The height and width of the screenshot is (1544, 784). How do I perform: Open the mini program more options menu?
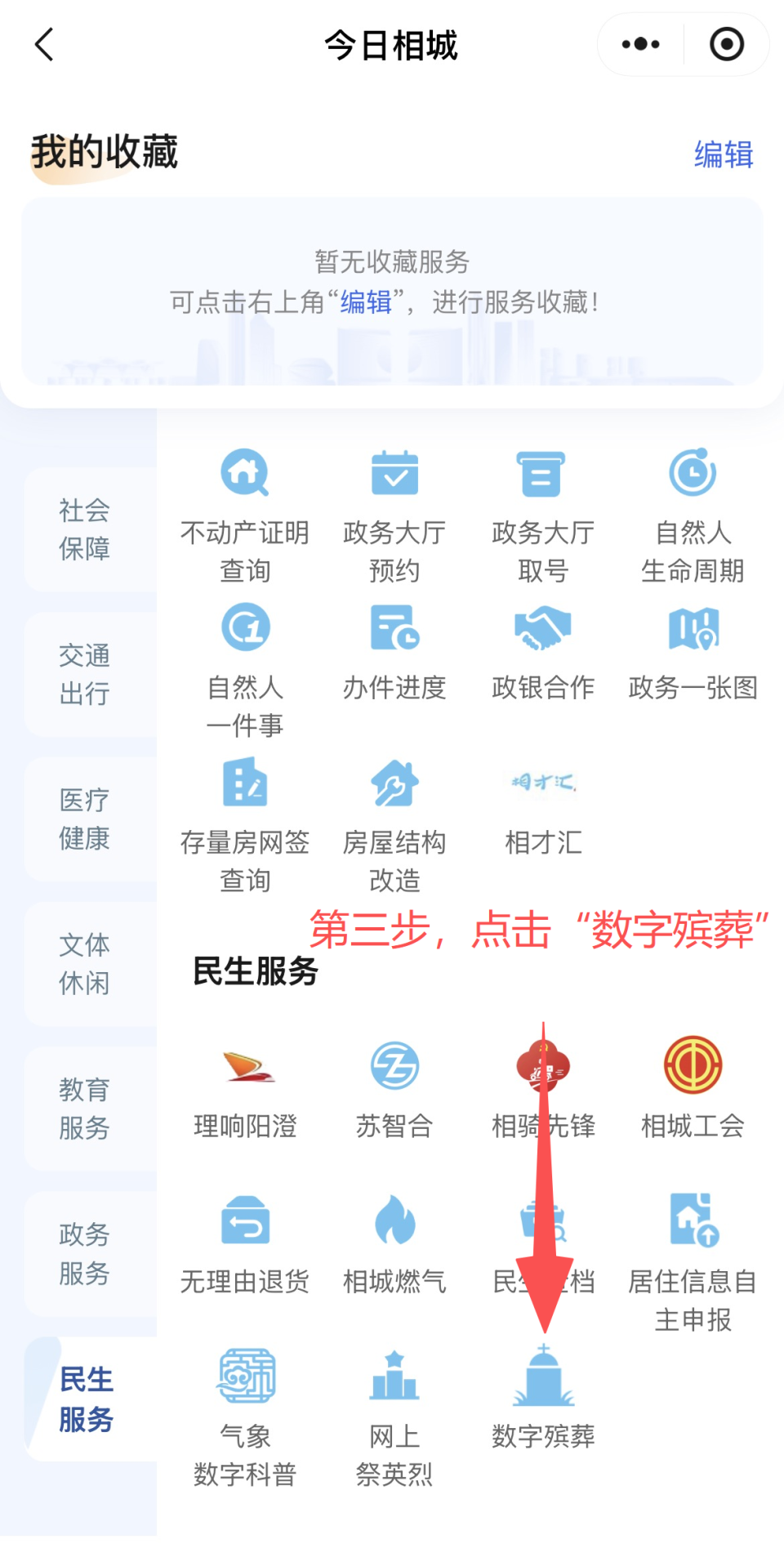pos(640,44)
